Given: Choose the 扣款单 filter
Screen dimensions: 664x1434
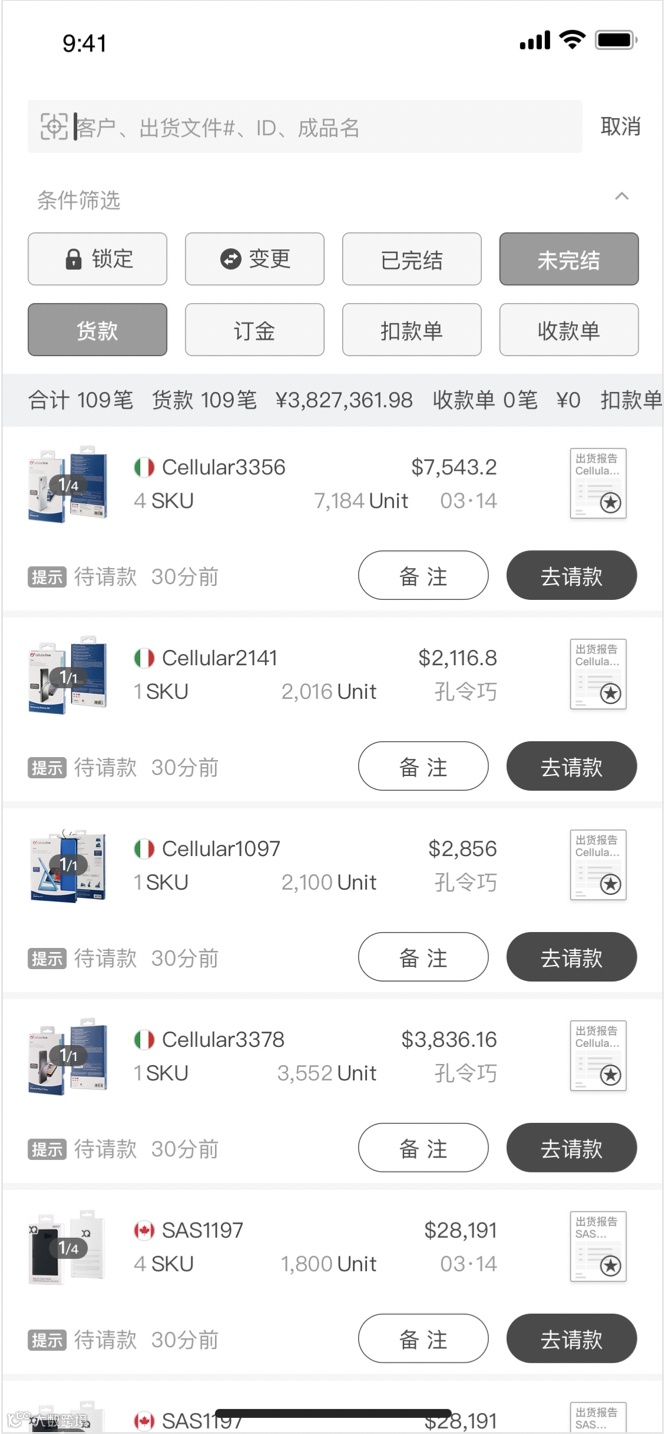Looking at the screenshot, I should 411,330.
